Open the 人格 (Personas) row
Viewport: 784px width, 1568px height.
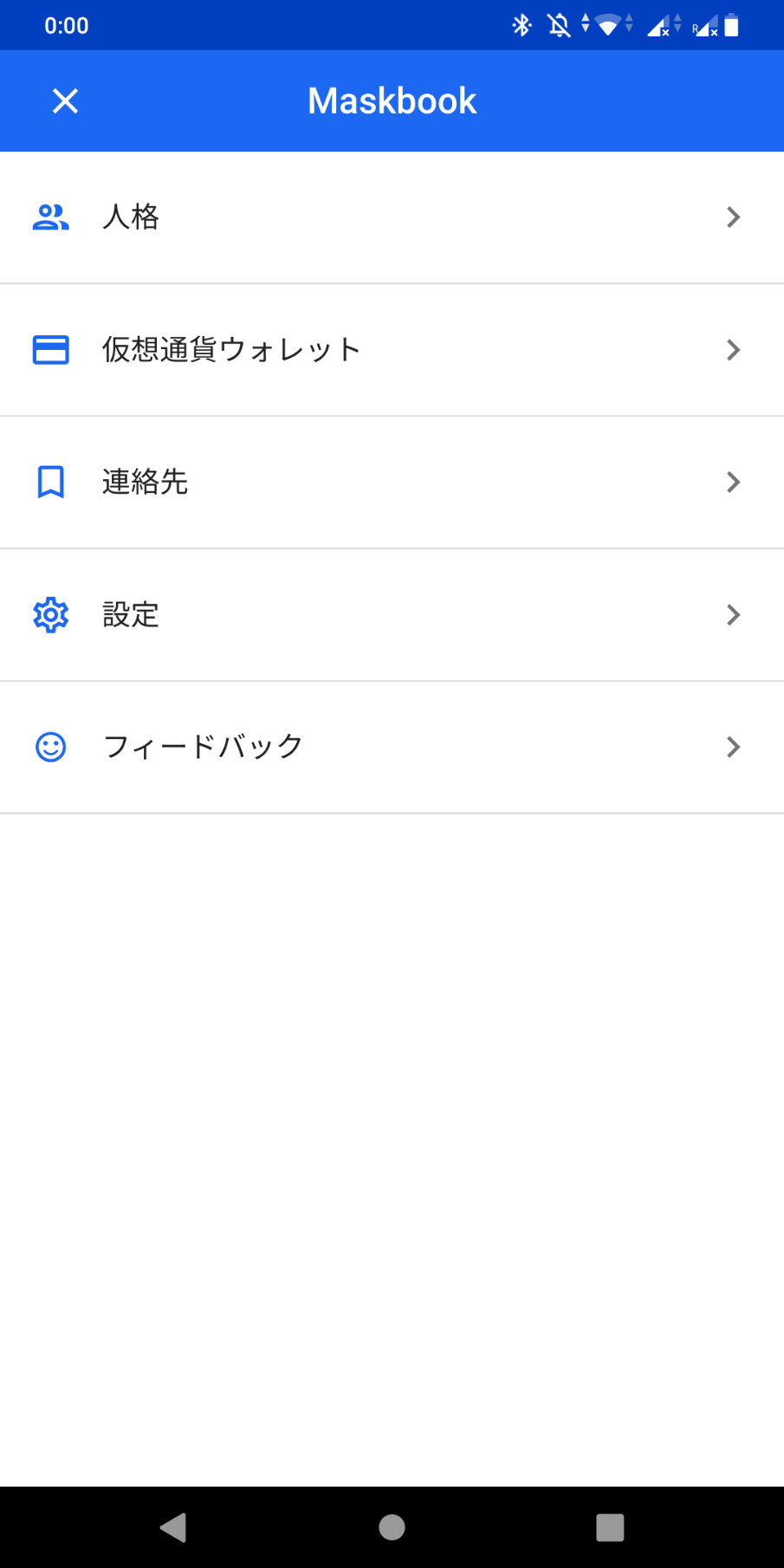pyautogui.click(x=392, y=217)
